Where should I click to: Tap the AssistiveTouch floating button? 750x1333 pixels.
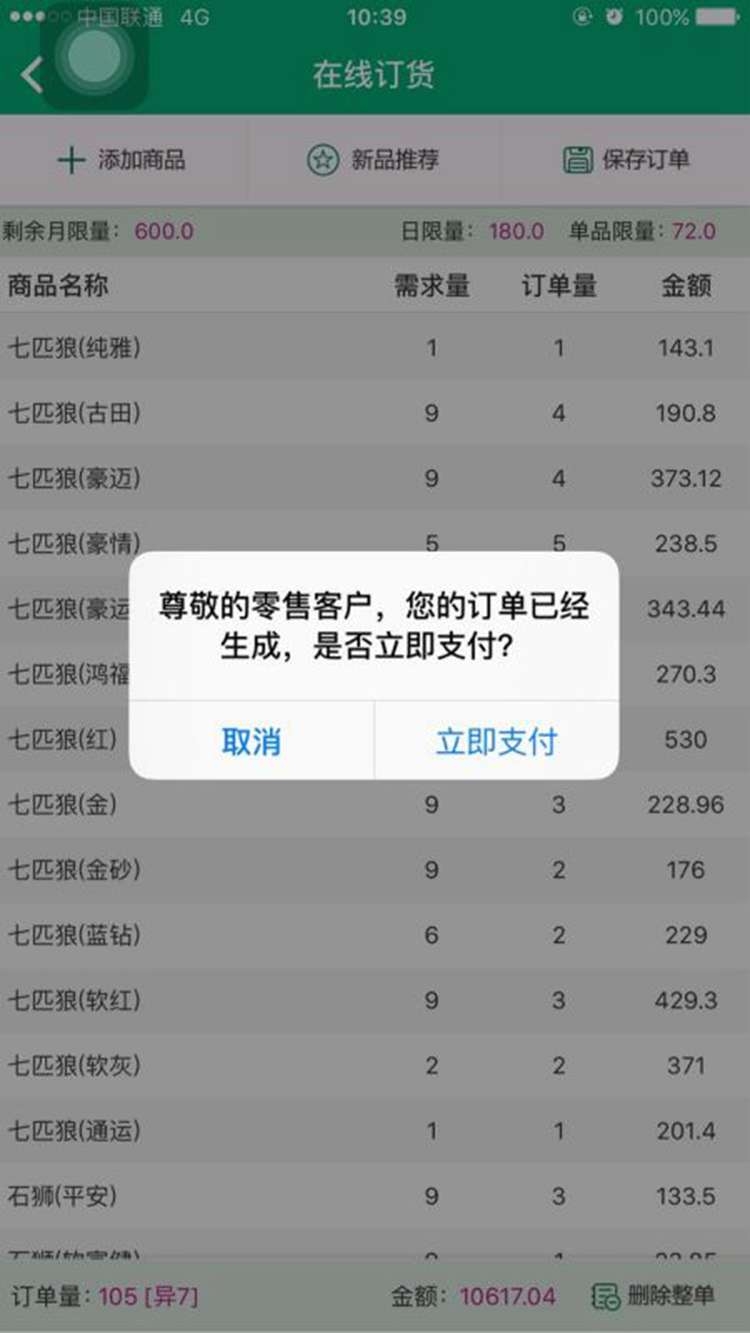pos(94,58)
